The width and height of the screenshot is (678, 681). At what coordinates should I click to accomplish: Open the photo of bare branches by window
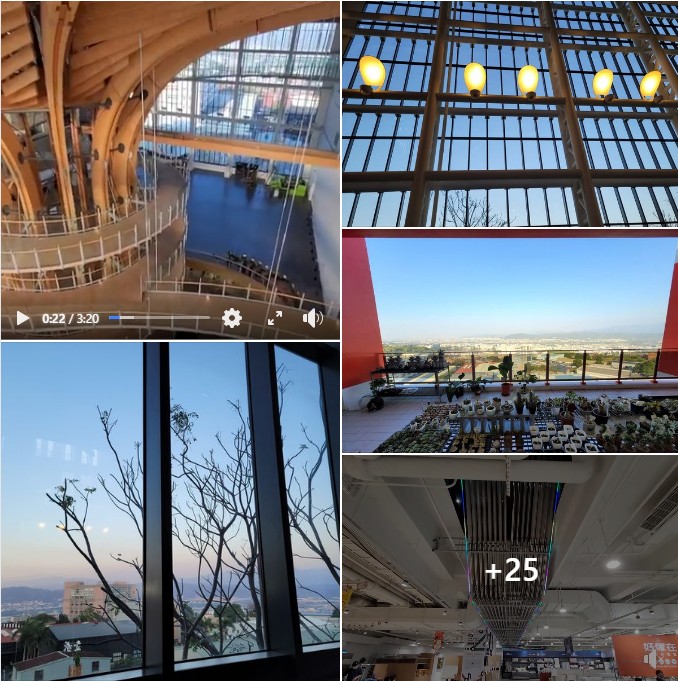(x=170, y=511)
